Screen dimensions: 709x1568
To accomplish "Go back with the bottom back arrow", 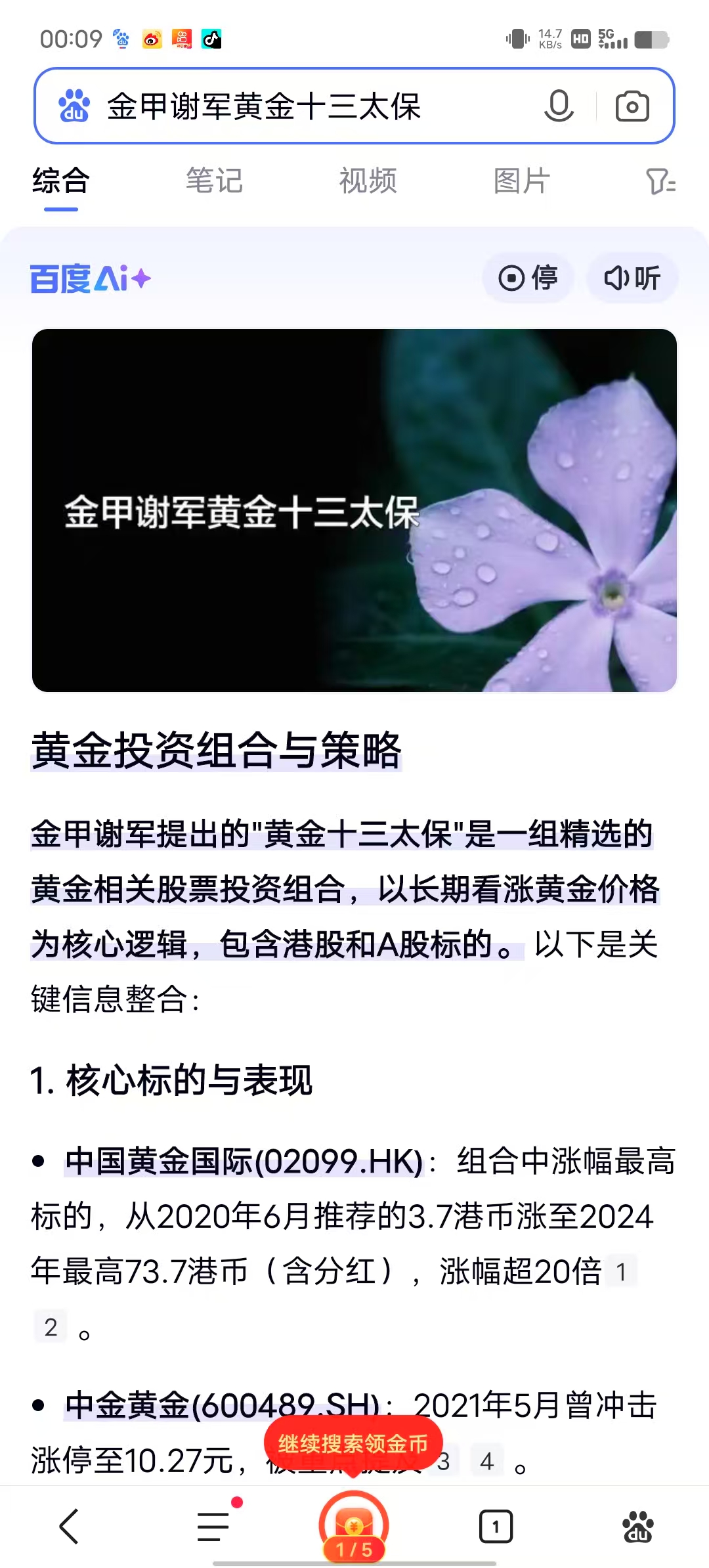I will tap(69, 1527).
